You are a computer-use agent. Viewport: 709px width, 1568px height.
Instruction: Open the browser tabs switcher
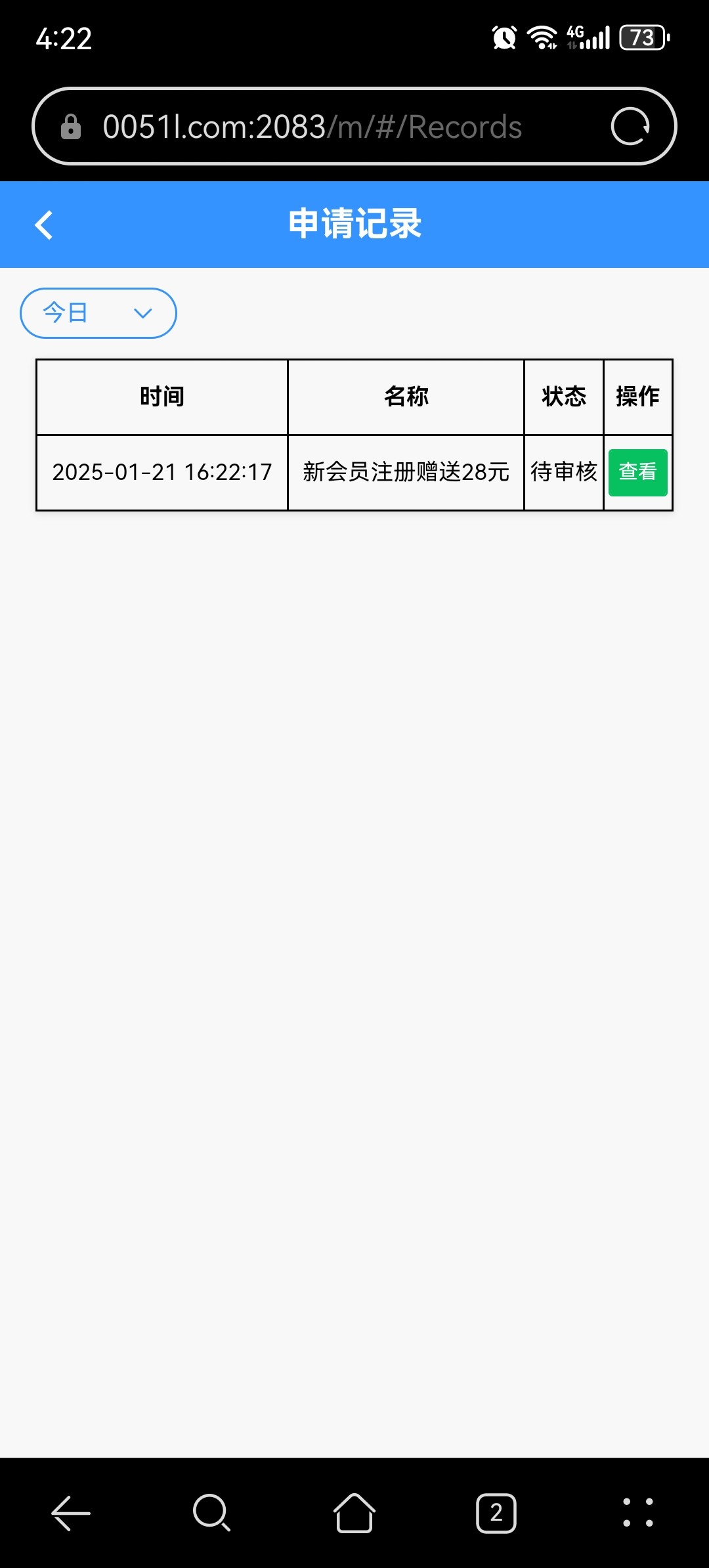[496, 1513]
